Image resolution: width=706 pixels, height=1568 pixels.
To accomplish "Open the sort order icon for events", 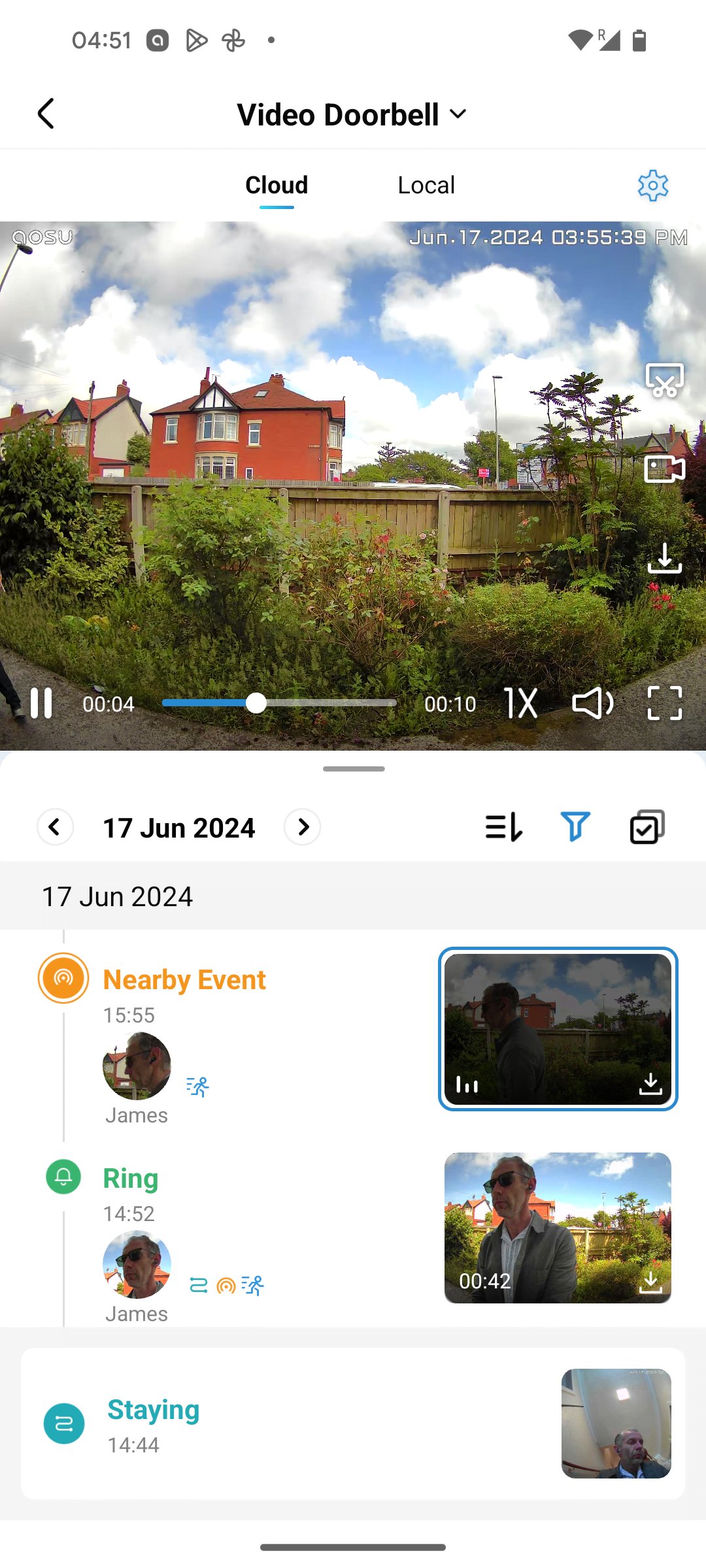I will 503,826.
